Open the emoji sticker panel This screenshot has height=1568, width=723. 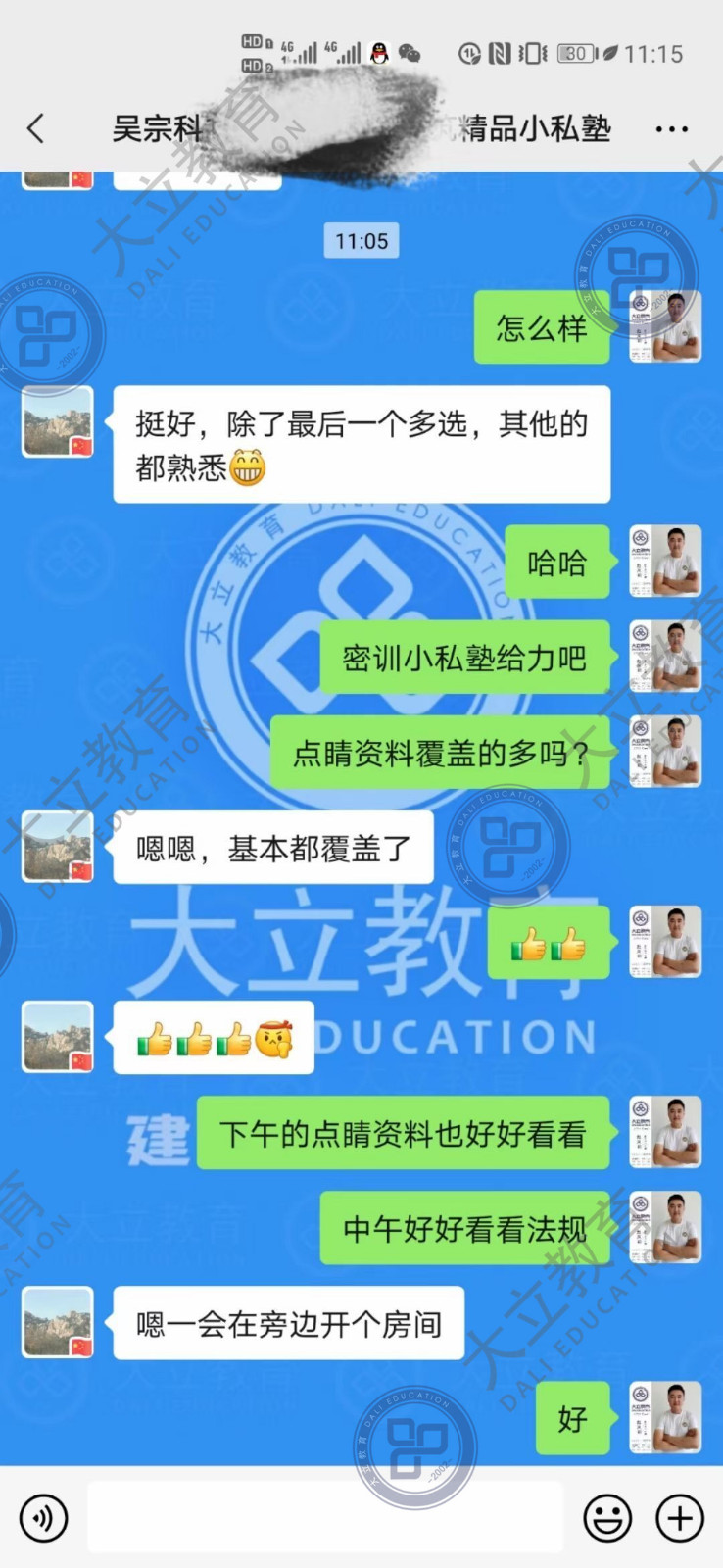[x=607, y=1518]
